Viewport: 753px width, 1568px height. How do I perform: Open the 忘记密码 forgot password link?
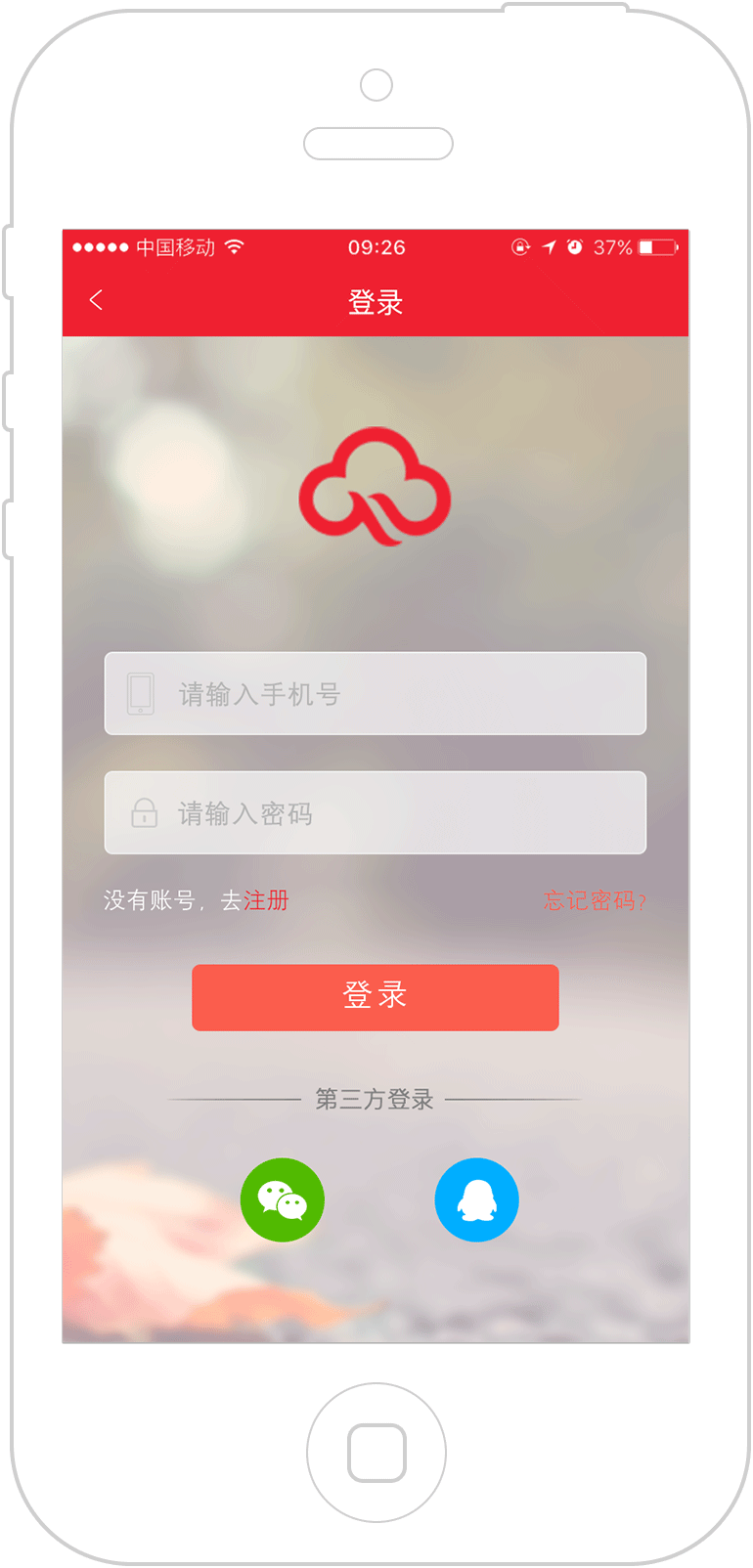594,900
